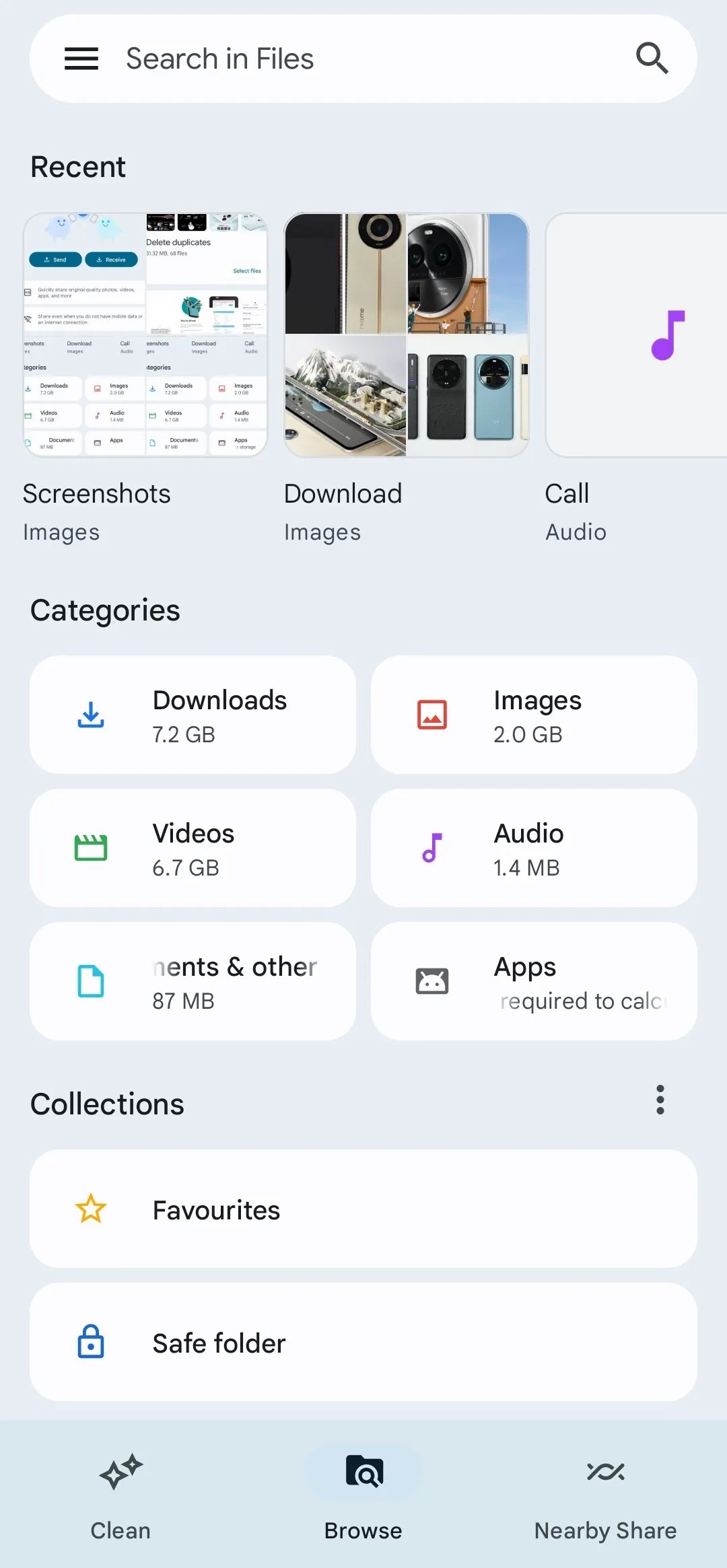The height and width of the screenshot is (1568, 727).
Task: Browse the Images category
Action: tap(534, 715)
